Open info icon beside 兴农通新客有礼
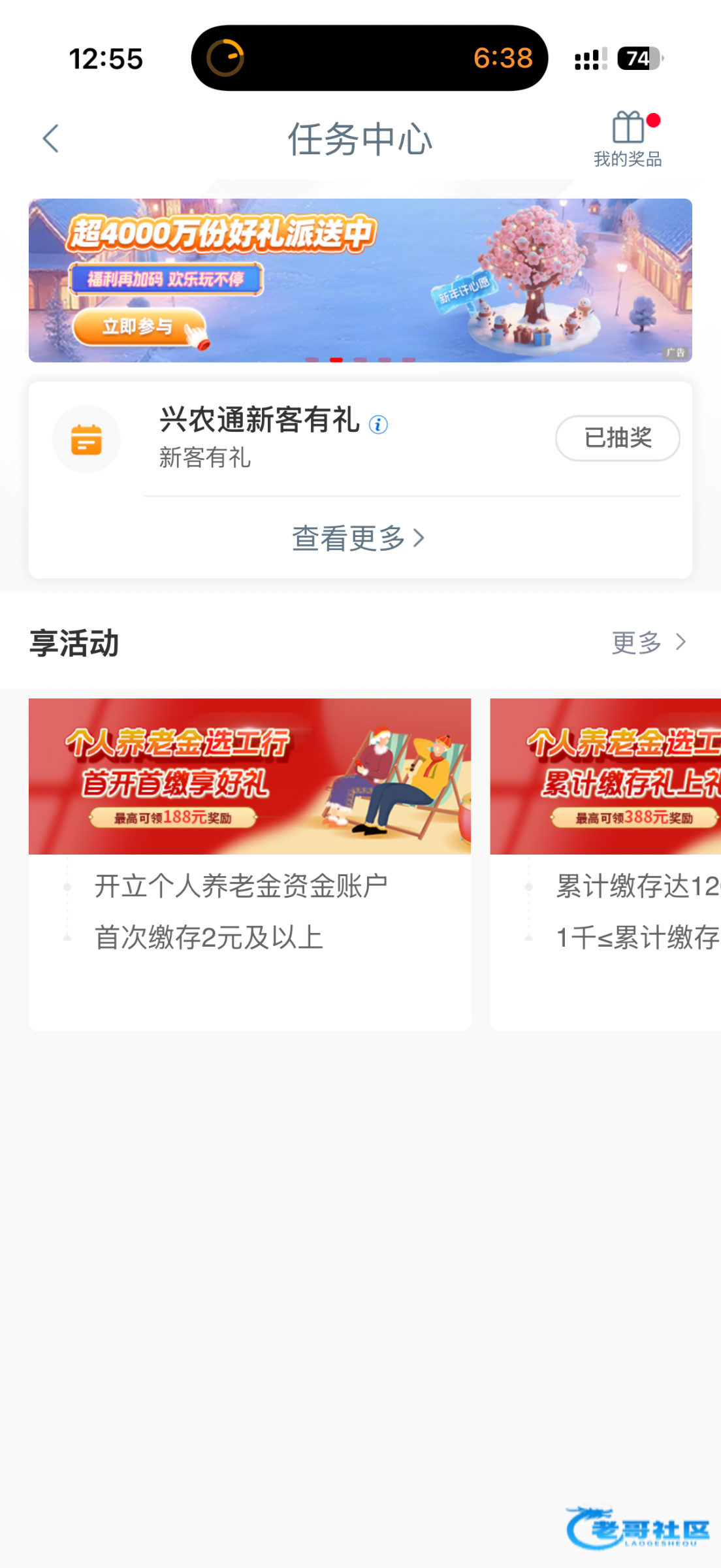 click(x=378, y=425)
